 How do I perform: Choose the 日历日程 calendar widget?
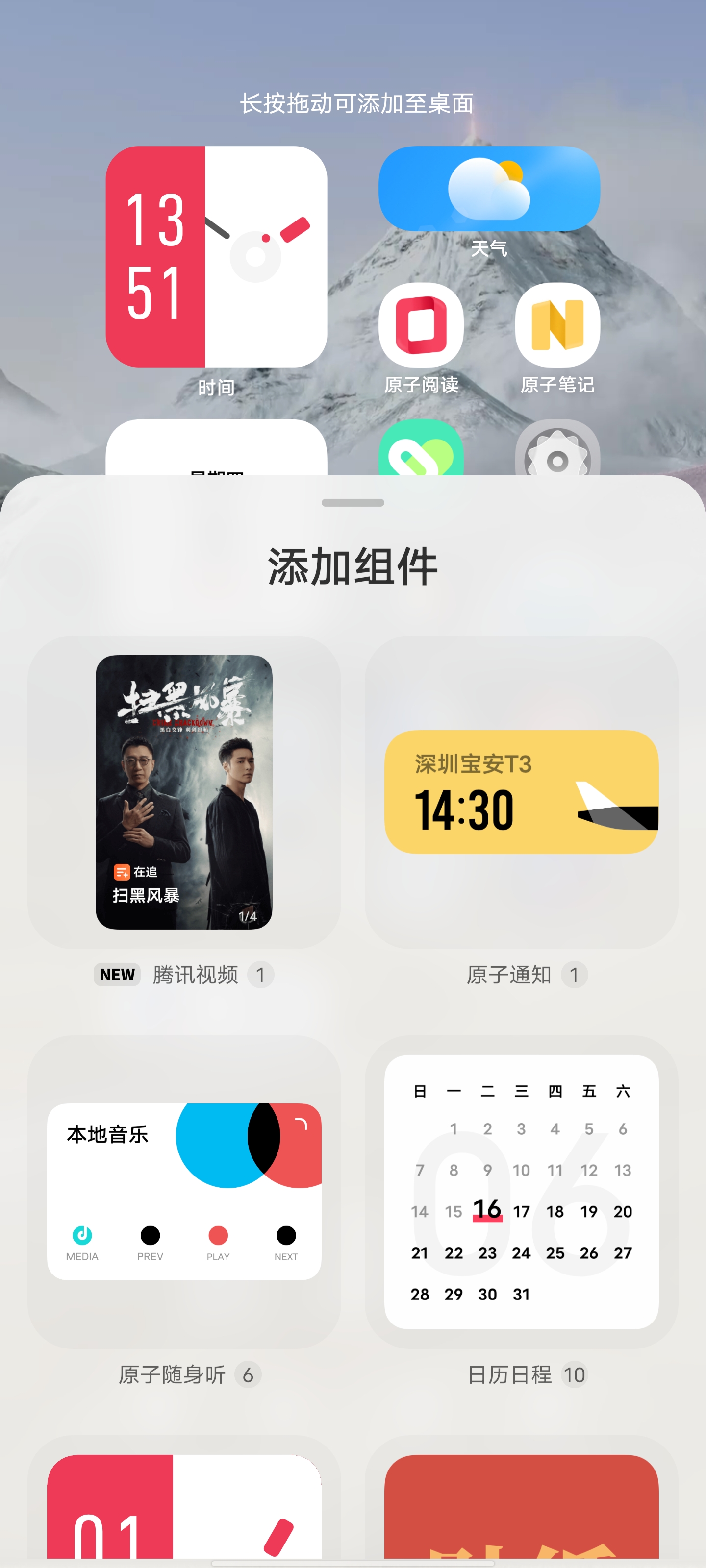521,1191
